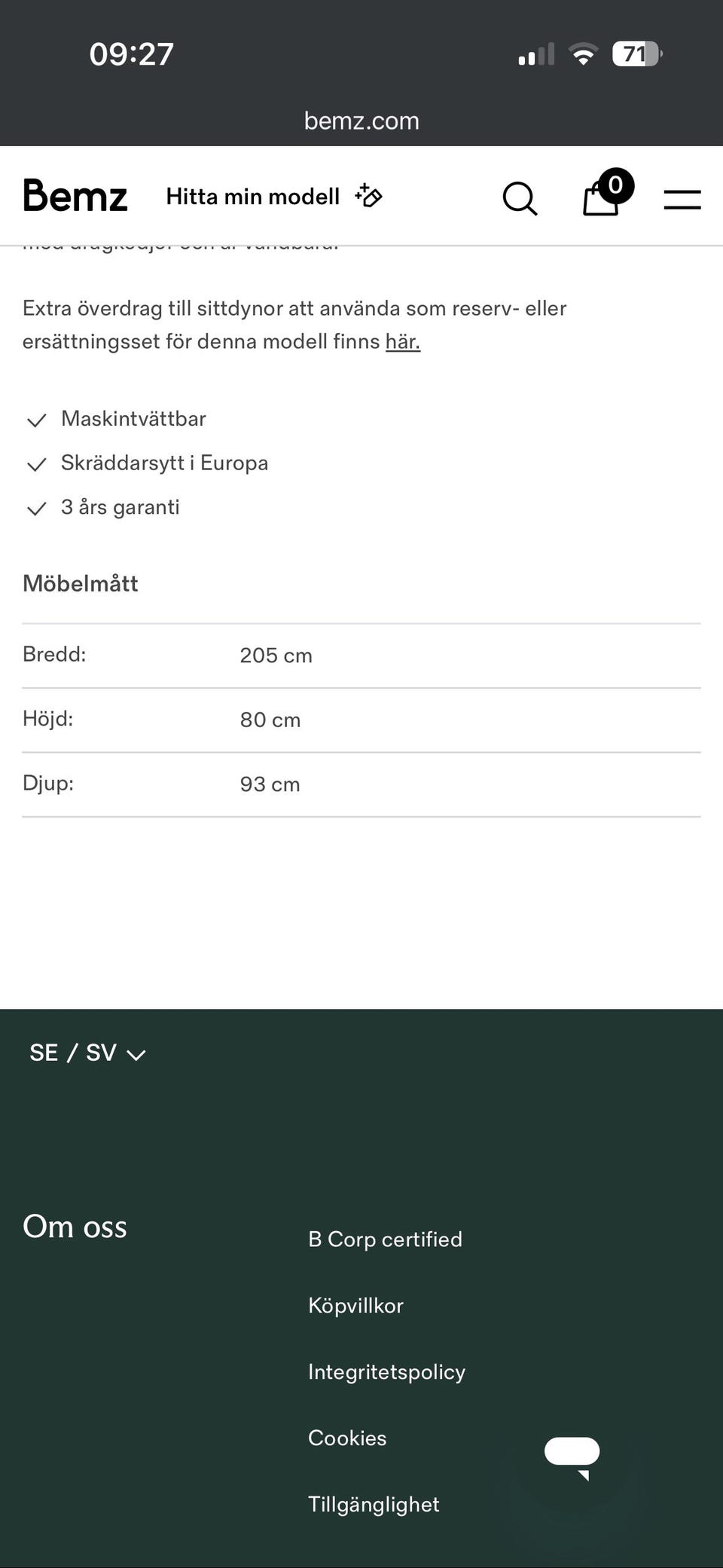Open the Cookies link
Image resolution: width=723 pixels, height=1568 pixels.
[347, 1438]
